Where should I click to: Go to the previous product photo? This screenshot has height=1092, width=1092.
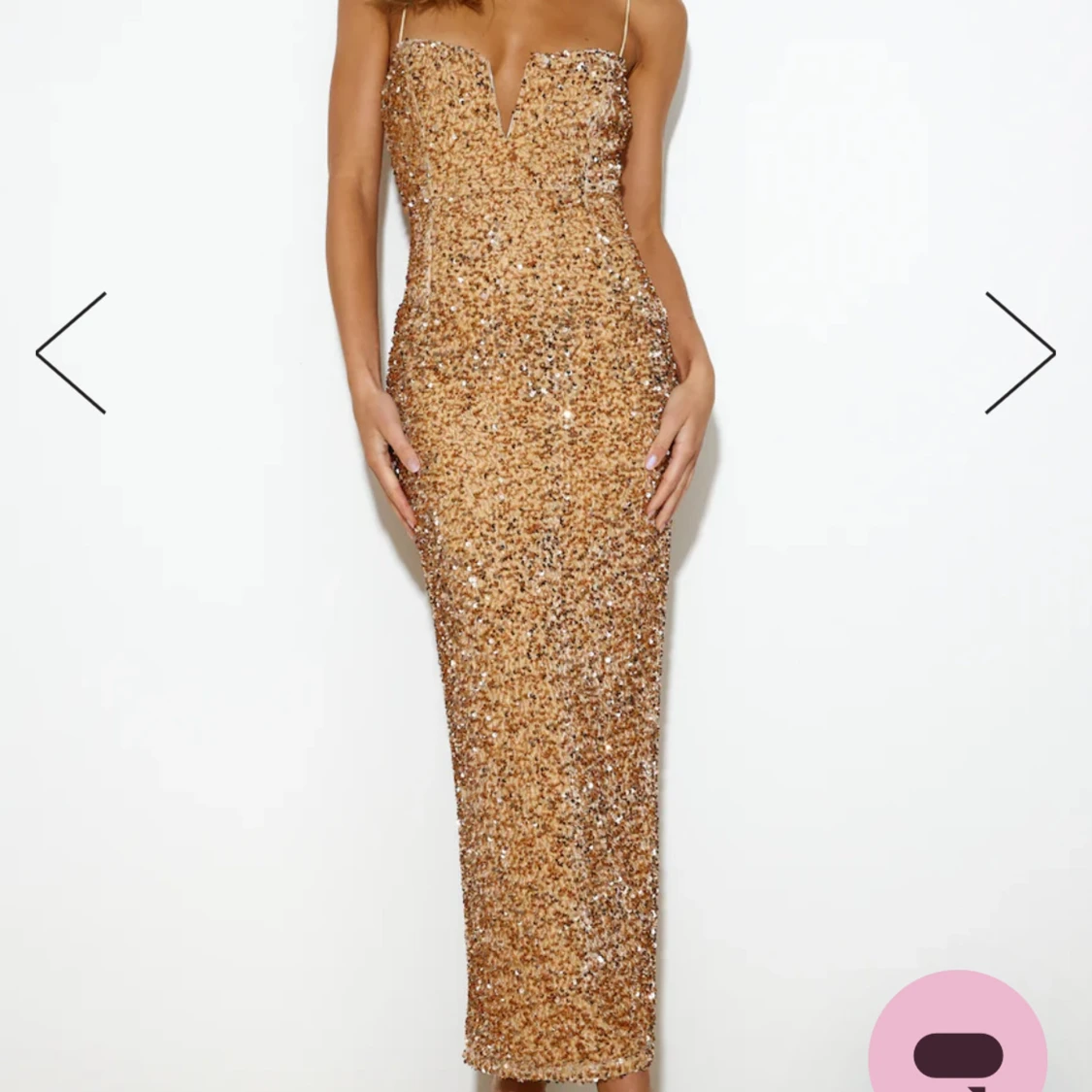(x=71, y=353)
